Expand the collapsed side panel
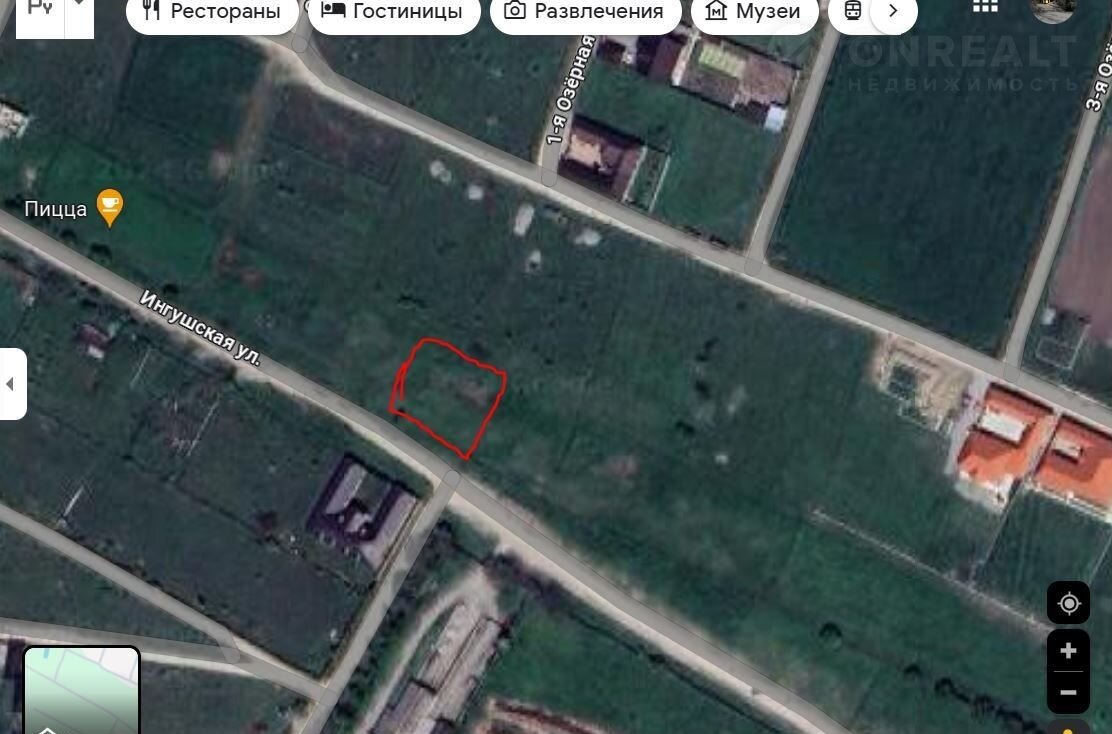This screenshot has height=734, width=1112. (x=11, y=384)
